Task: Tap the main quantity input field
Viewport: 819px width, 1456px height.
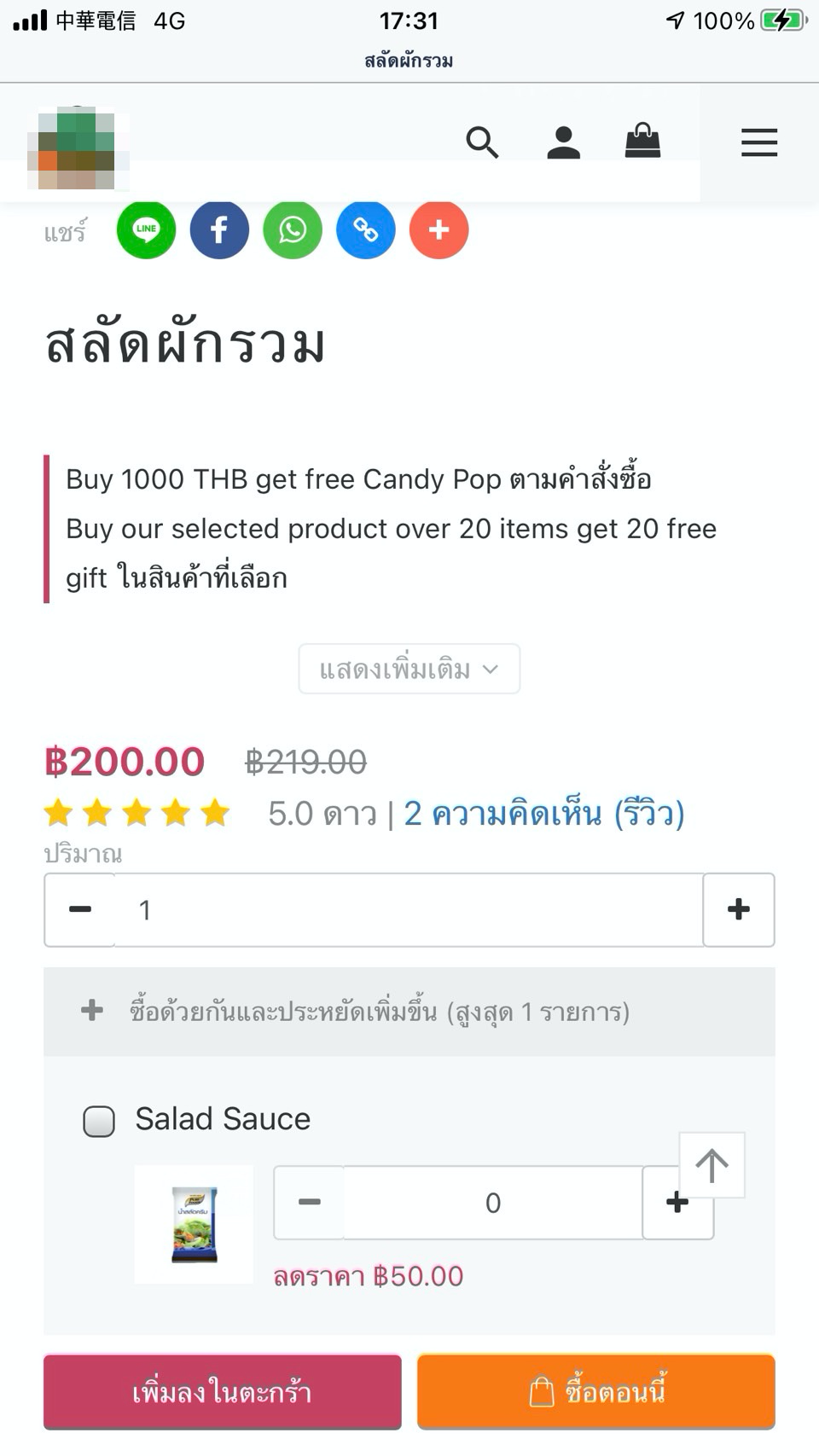Action: (x=409, y=909)
